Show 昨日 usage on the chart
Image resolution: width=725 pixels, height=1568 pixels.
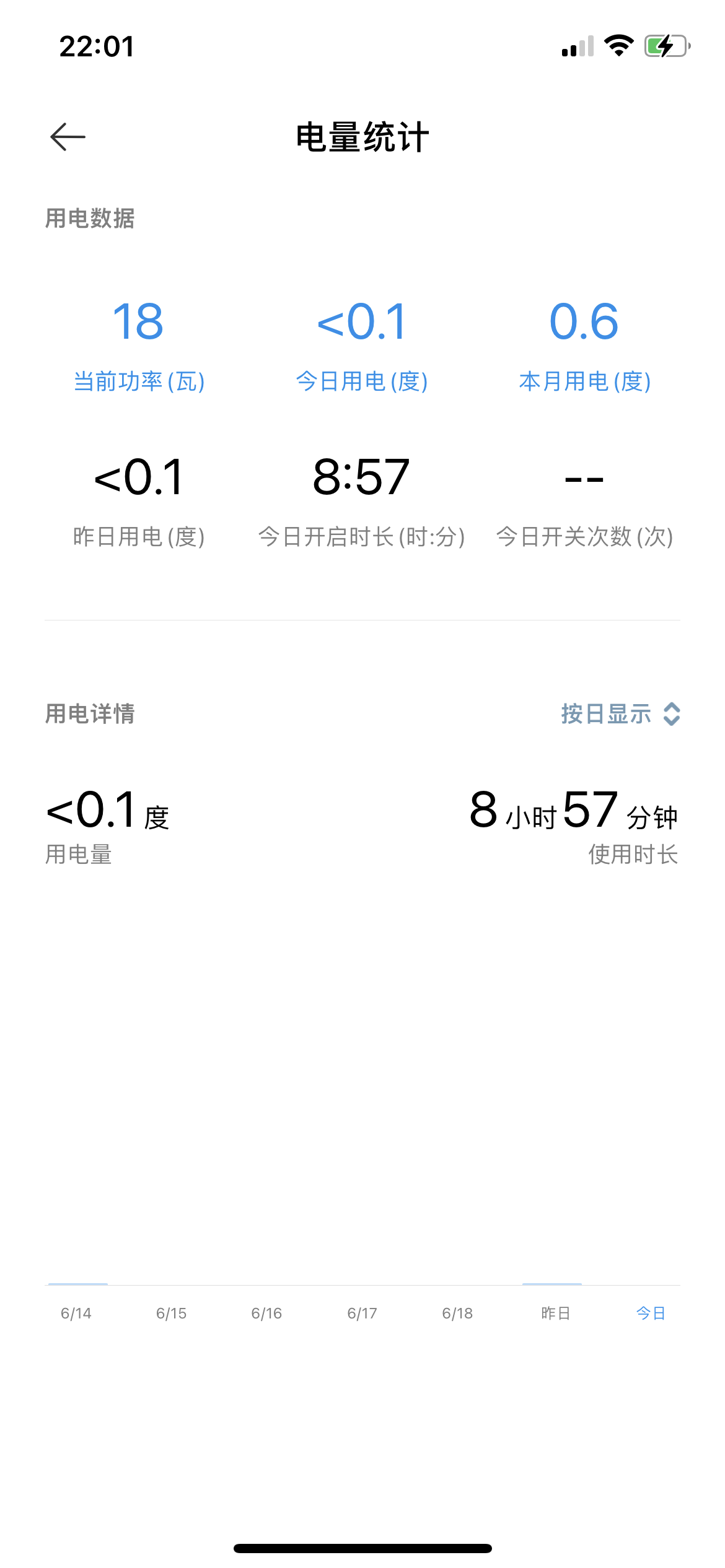pyautogui.click(x=555, y=1313)
